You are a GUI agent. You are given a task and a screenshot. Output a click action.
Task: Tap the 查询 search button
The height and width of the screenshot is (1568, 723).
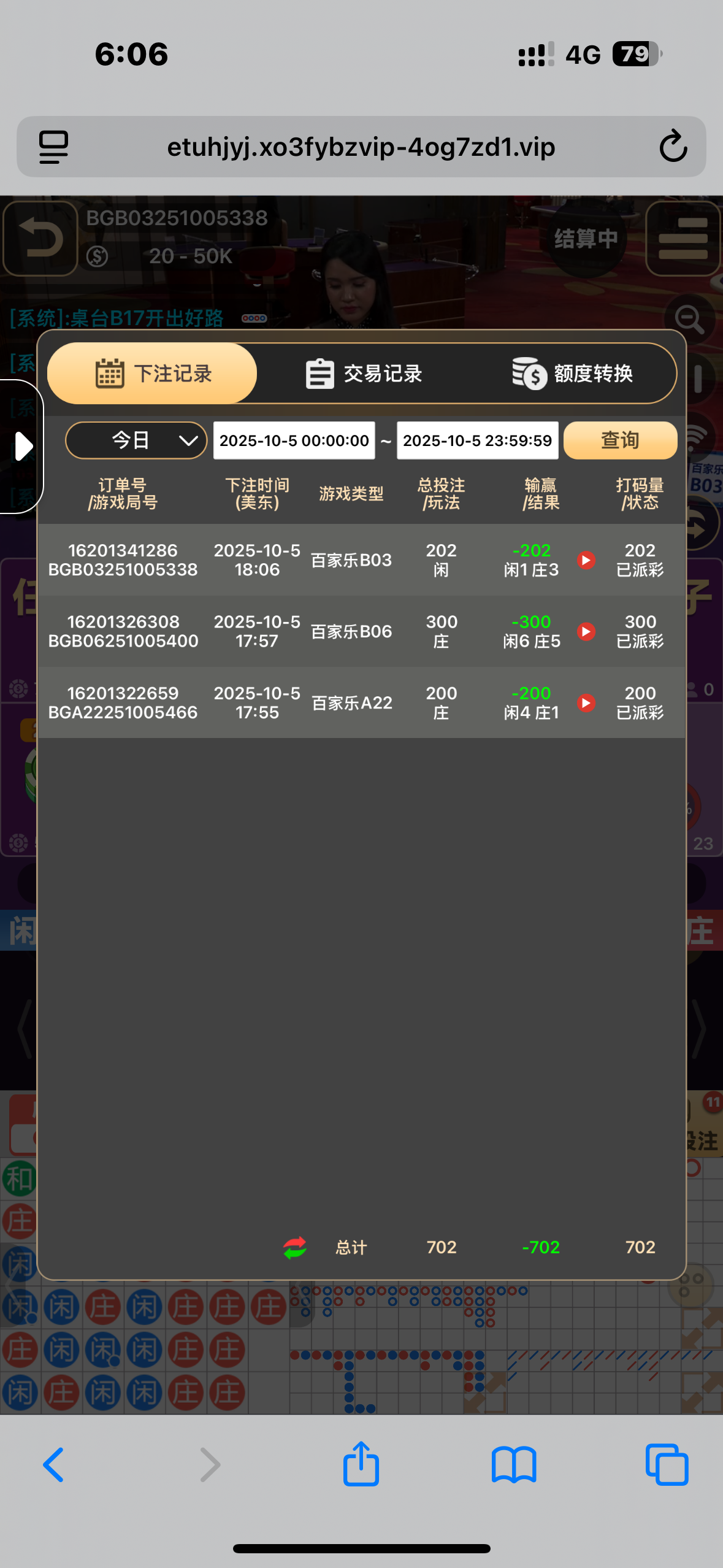tap(620, 440)
